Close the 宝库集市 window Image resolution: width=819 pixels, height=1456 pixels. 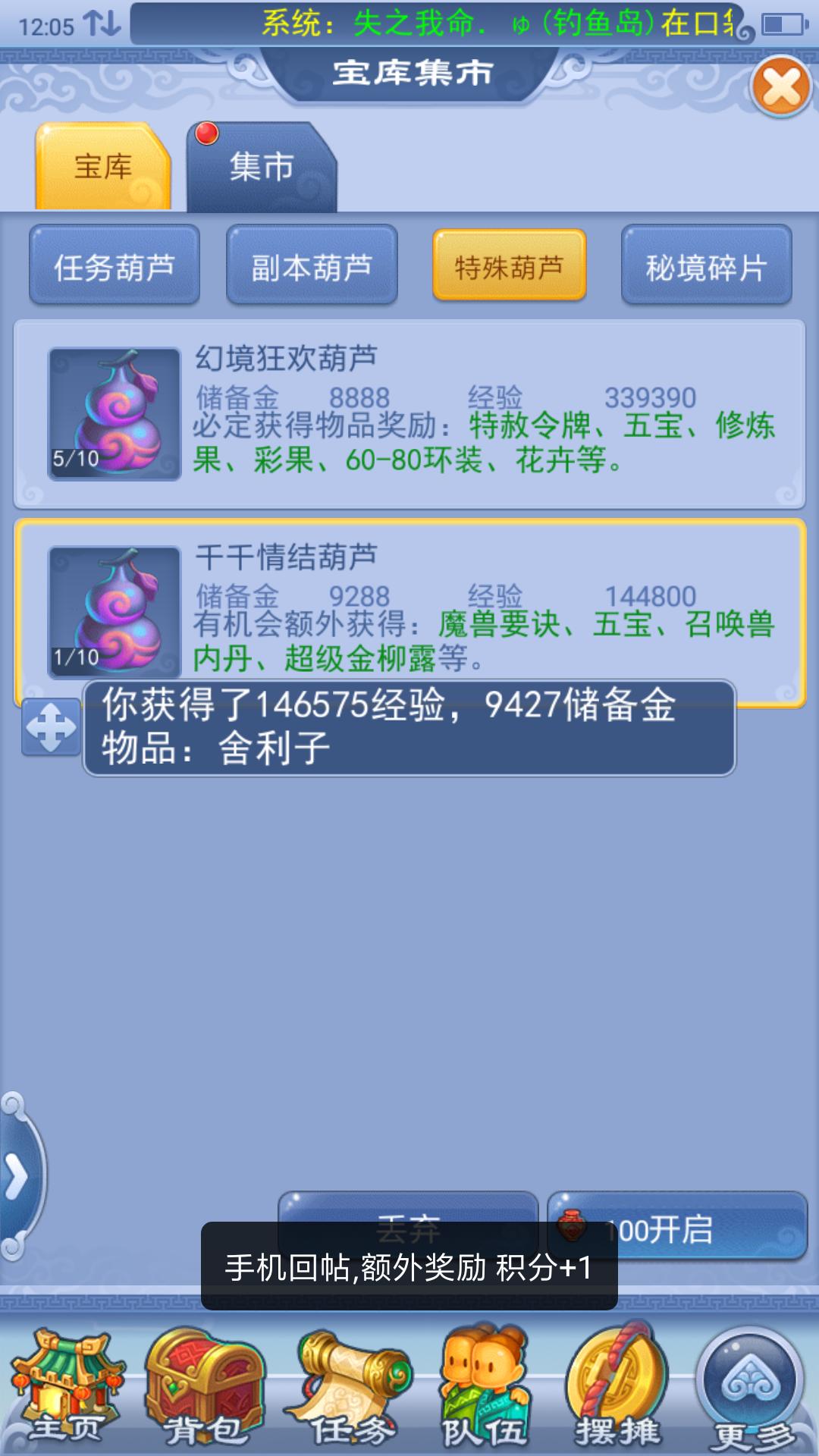point(782,86)
